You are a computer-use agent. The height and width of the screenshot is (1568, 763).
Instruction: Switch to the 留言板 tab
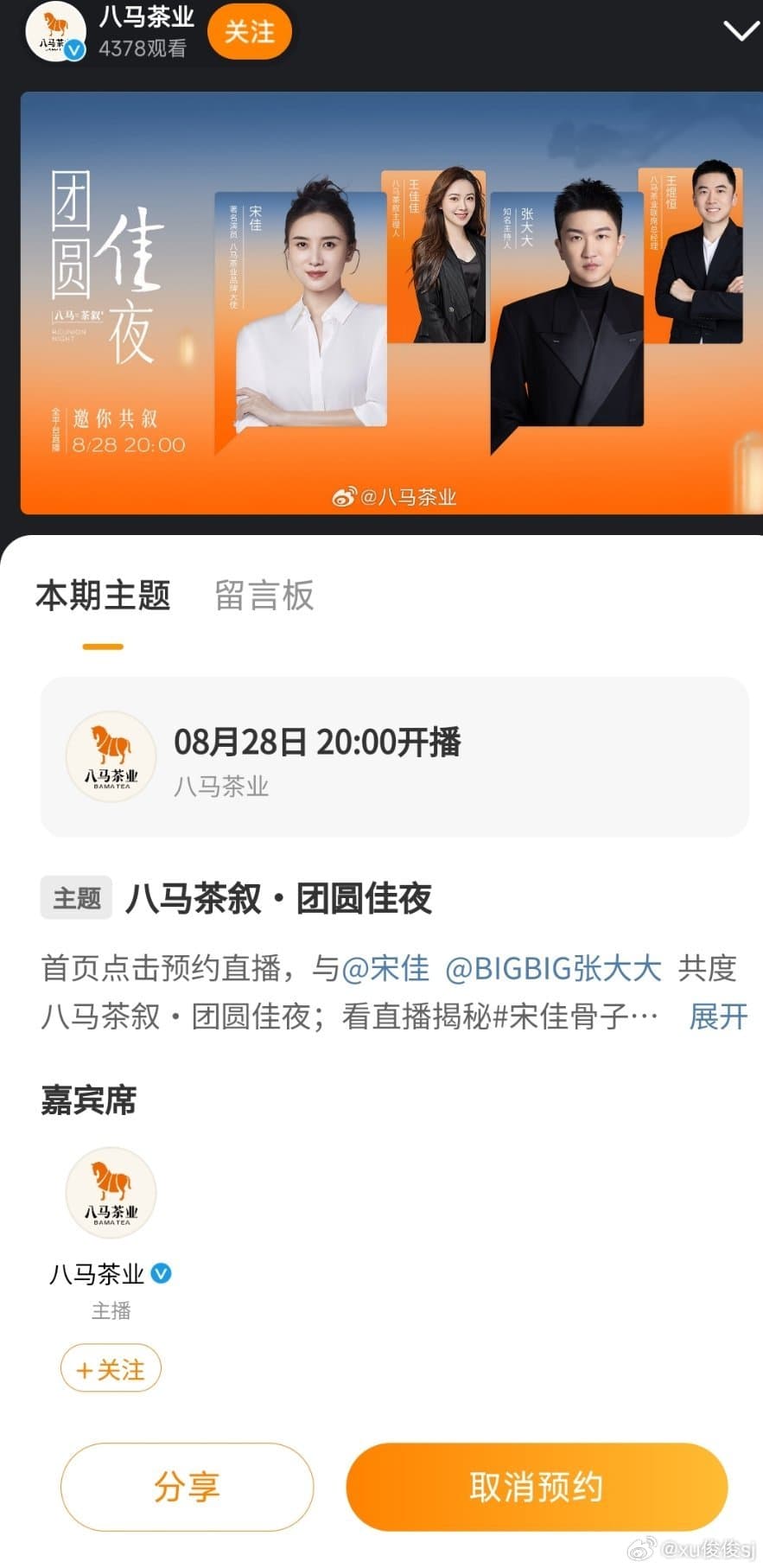coord(264,596)
